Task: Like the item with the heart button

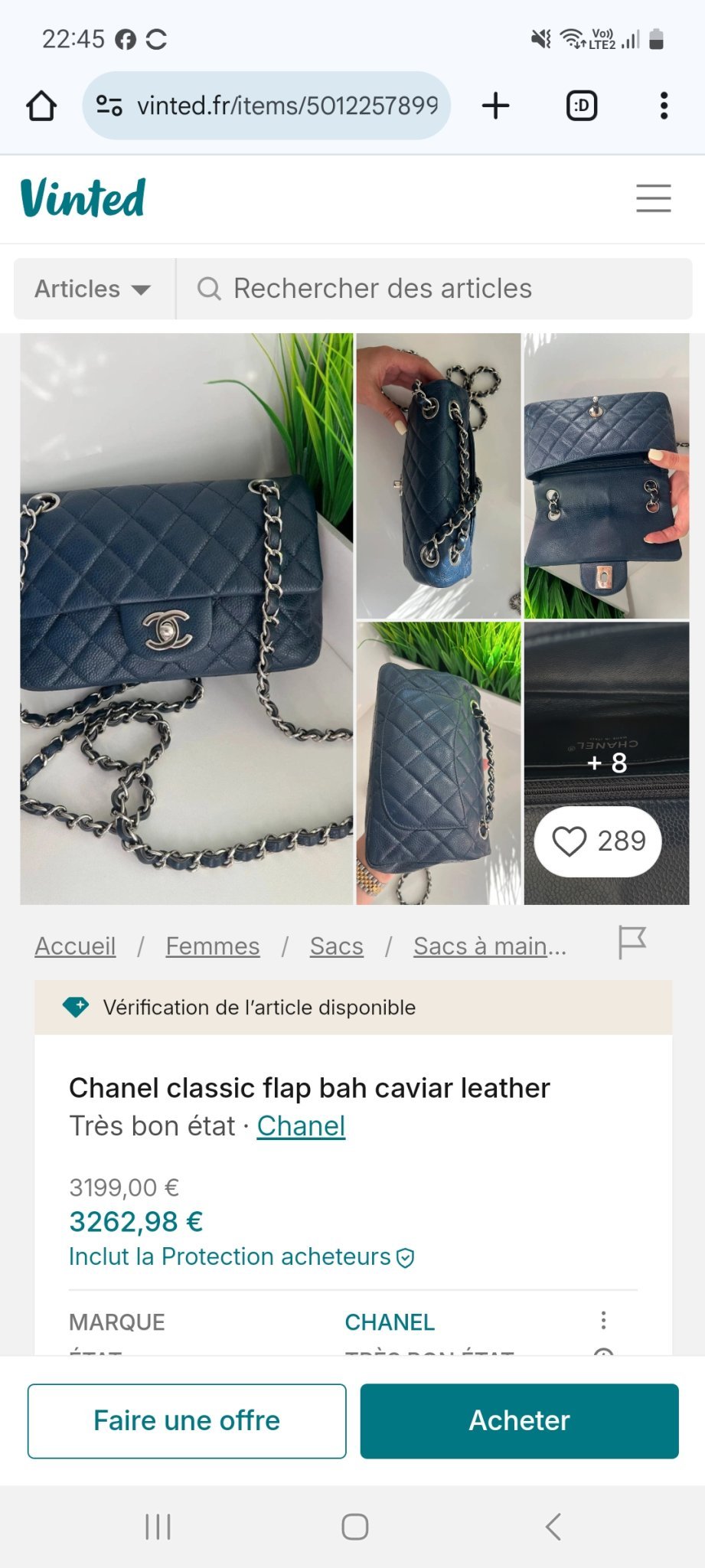Action: (x=598, y=841)
